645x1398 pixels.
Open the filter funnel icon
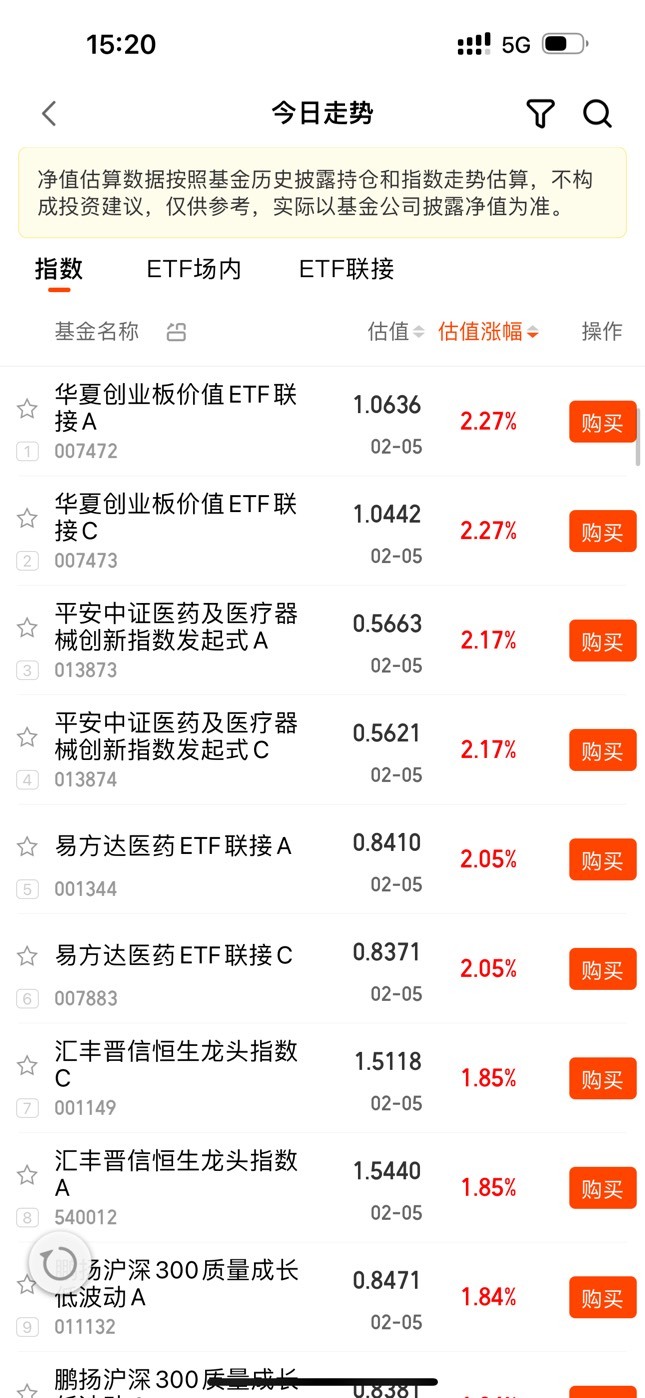click(x=540, y=114)
